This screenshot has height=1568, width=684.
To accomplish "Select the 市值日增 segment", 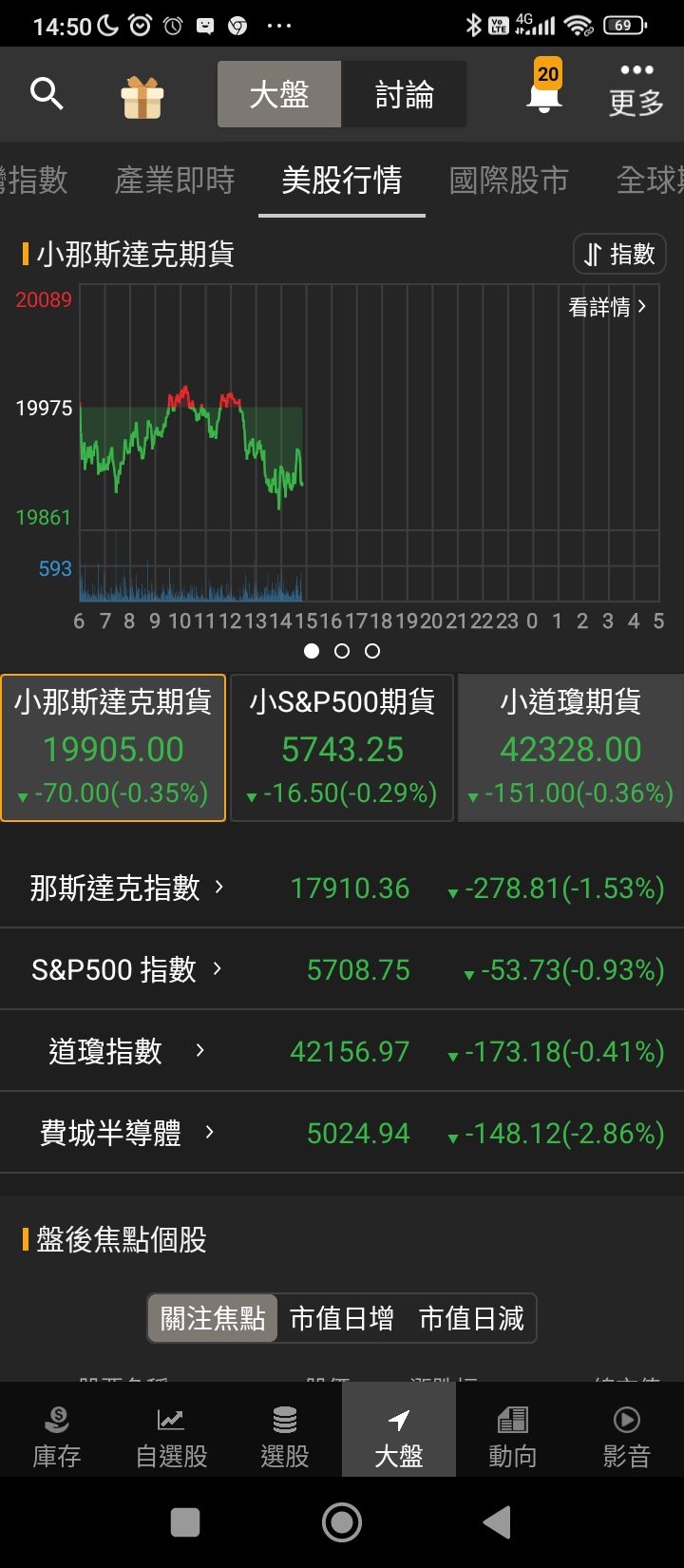I will tap(342, 1318).
